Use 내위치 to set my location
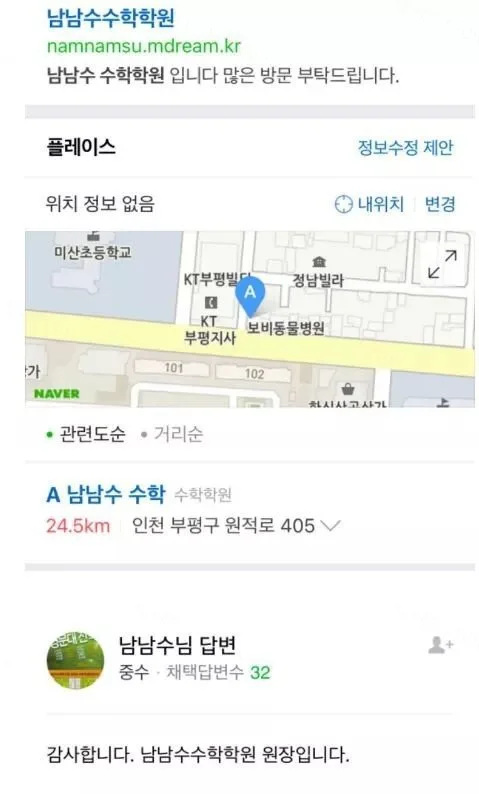Image resolution: width=479 pixels, height=794 pixels. 370,204
